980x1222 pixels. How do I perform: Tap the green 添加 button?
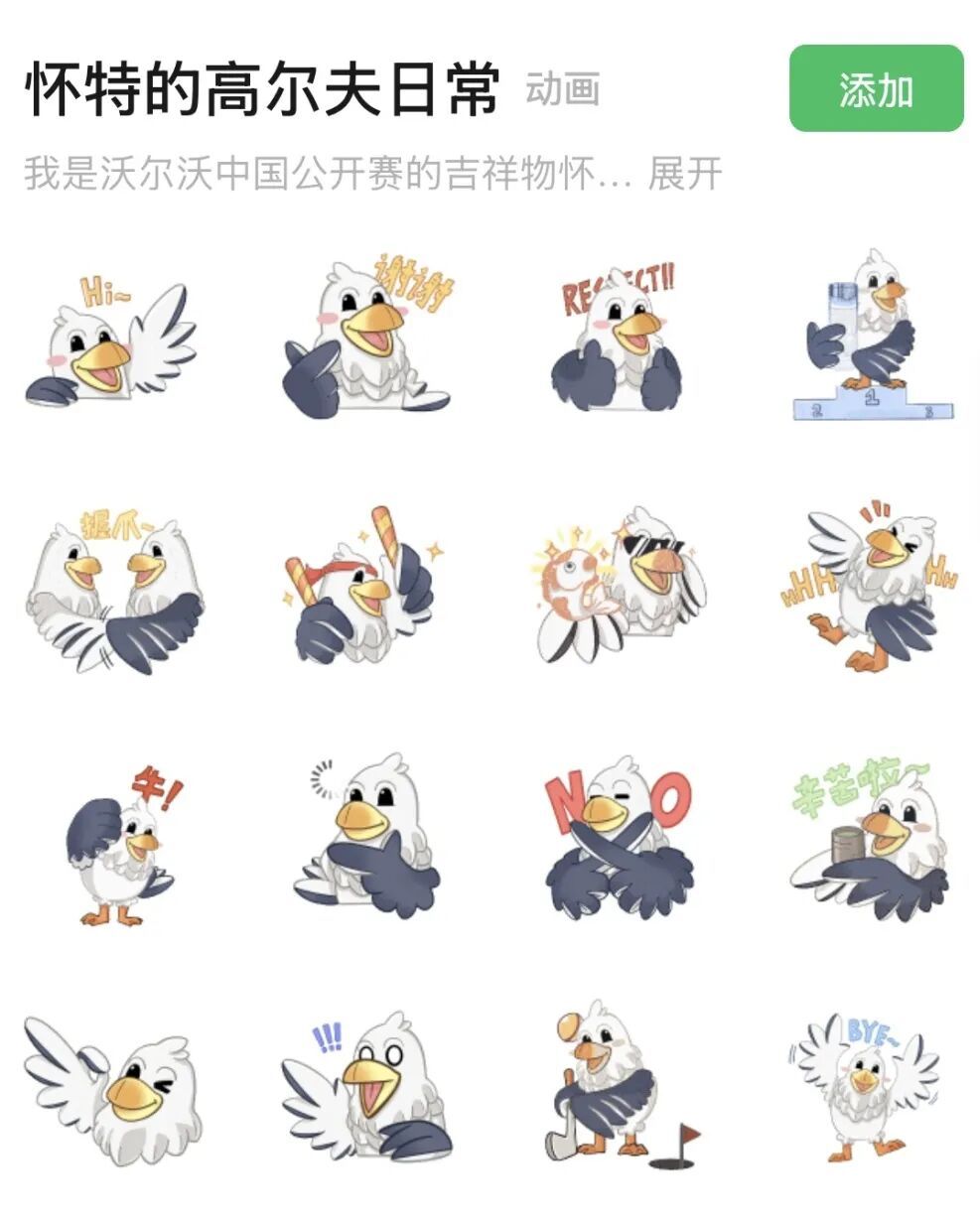pyautogui.click(x=876, y=88)
